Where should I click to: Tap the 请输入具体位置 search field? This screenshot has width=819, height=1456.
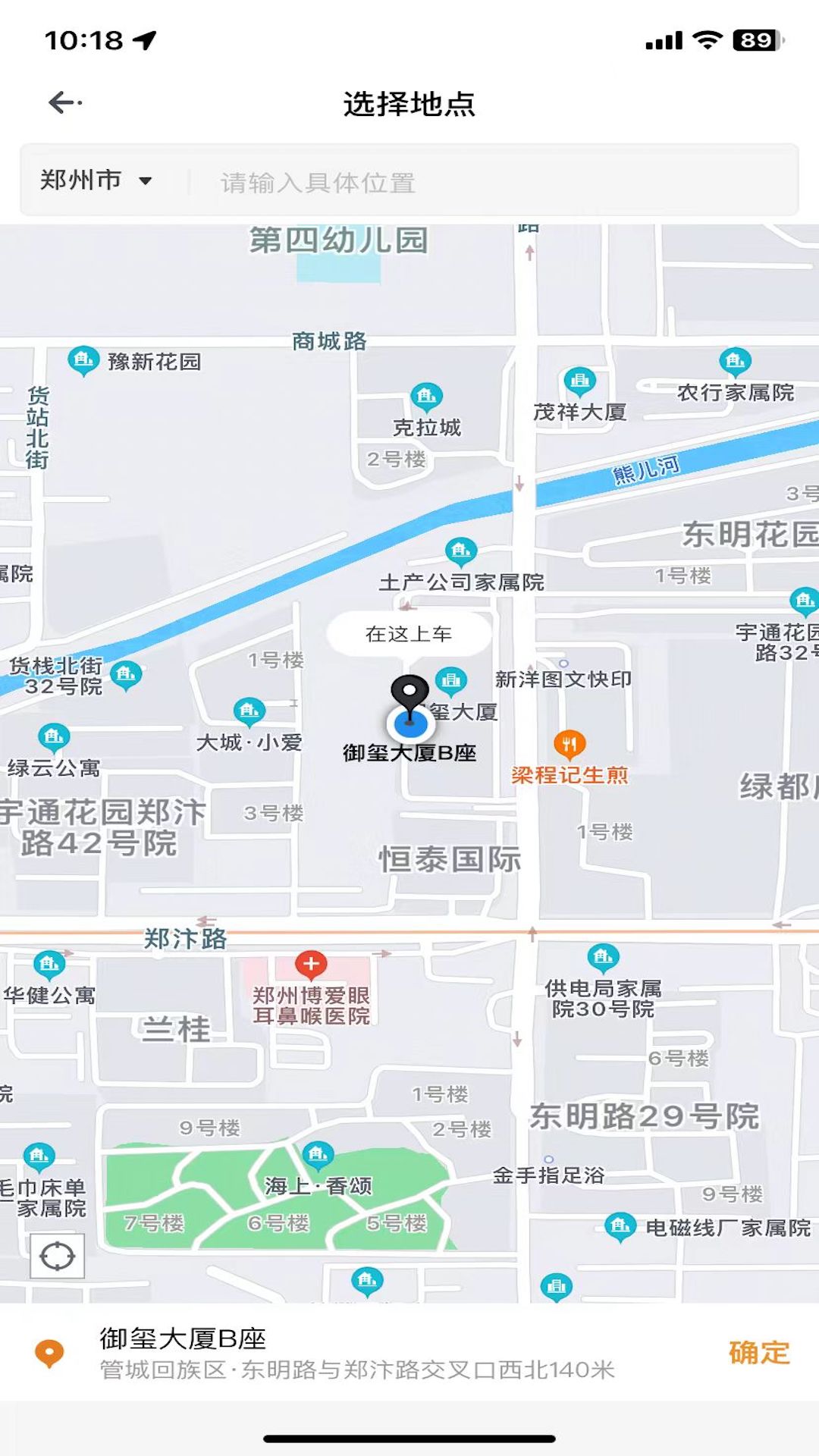[493, 182]
